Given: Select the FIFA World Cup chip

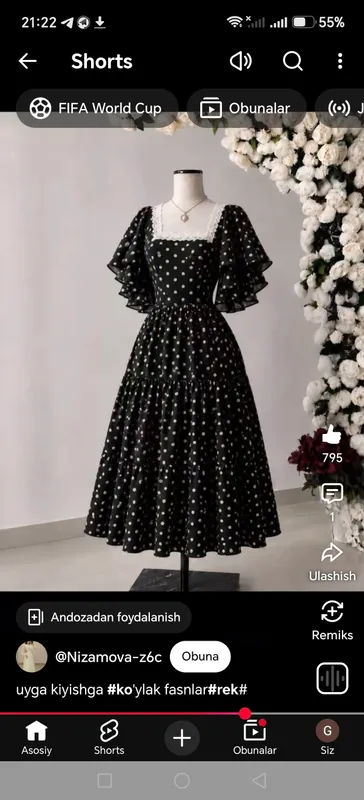Looking at the screenshot, I should [x=97, y=108].
